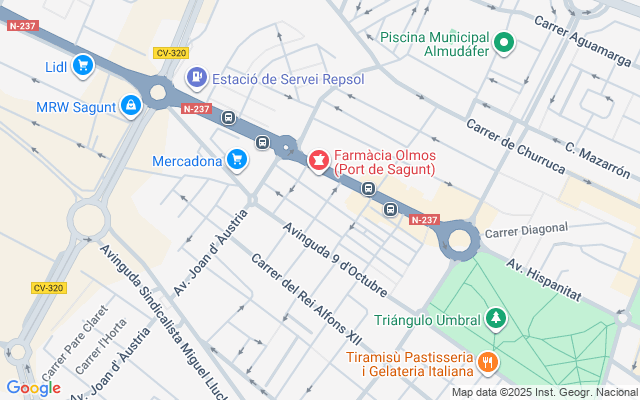Image resolution: width=640 pixels, height=400 pixels.
Task: Open Farmàcia Olmos pharmacy marker
Action: point(319,160)
